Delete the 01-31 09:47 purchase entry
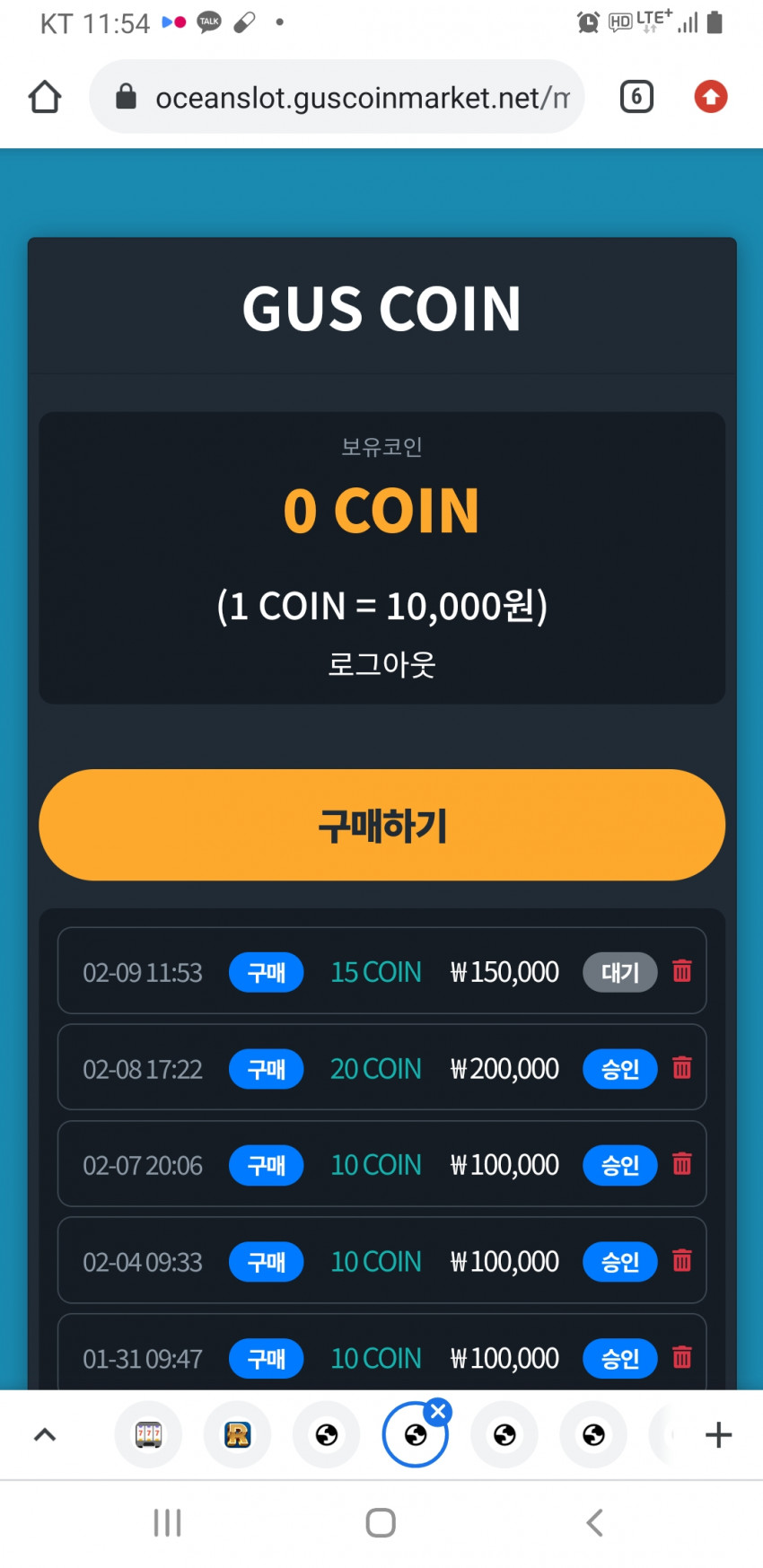Image resolution: width=763 pixels, height=1568 pixels. pos(682,1357)
